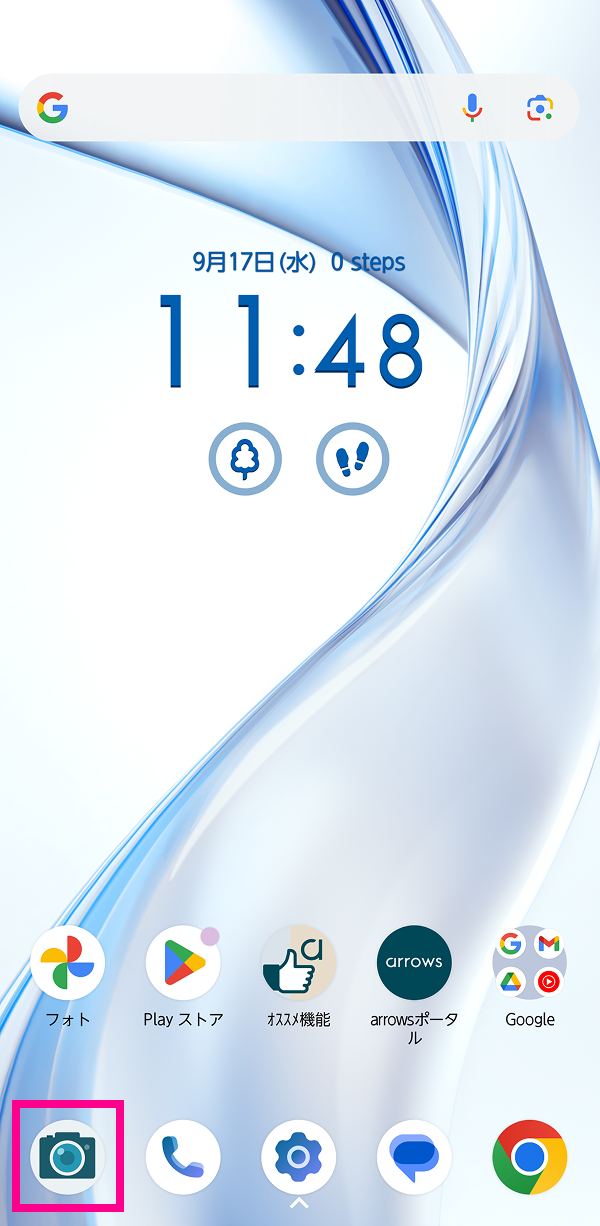Launch the Camera app
This screenshot has width=600, height=1226.
point(68,1157)
